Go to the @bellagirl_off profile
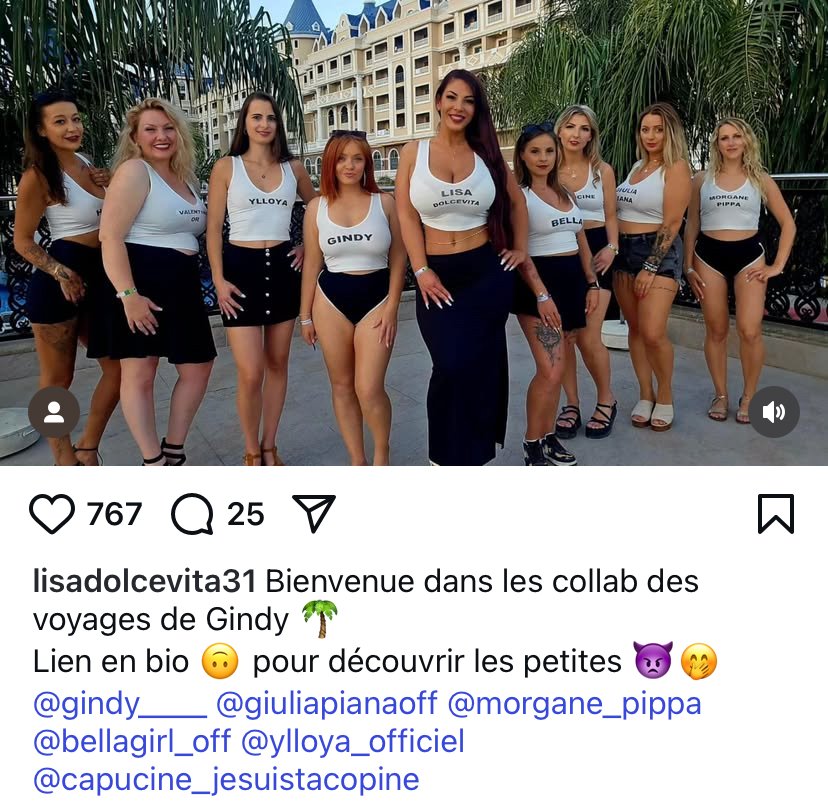Screen dimensions: 828x803 132,741
